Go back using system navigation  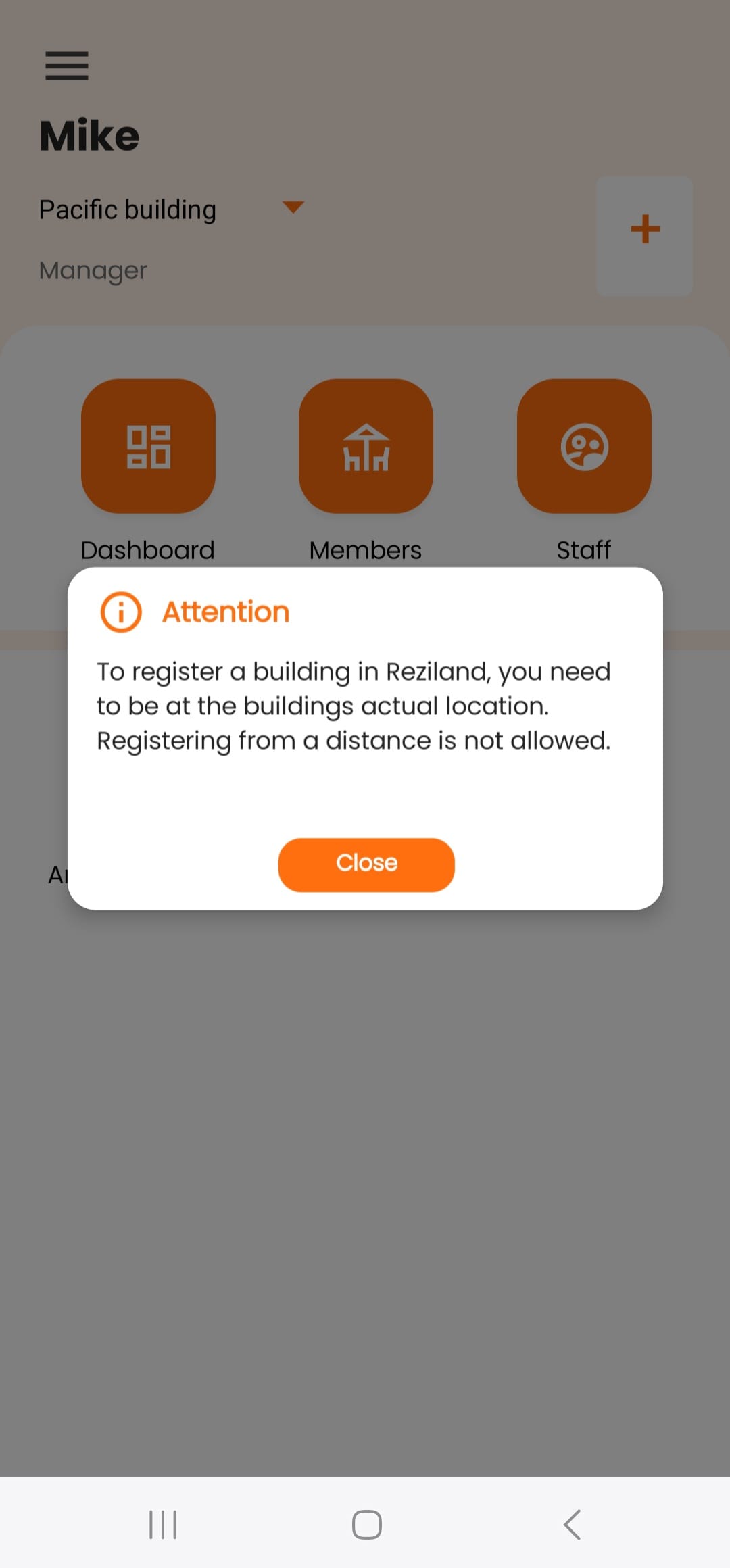tap(572, 1524)
